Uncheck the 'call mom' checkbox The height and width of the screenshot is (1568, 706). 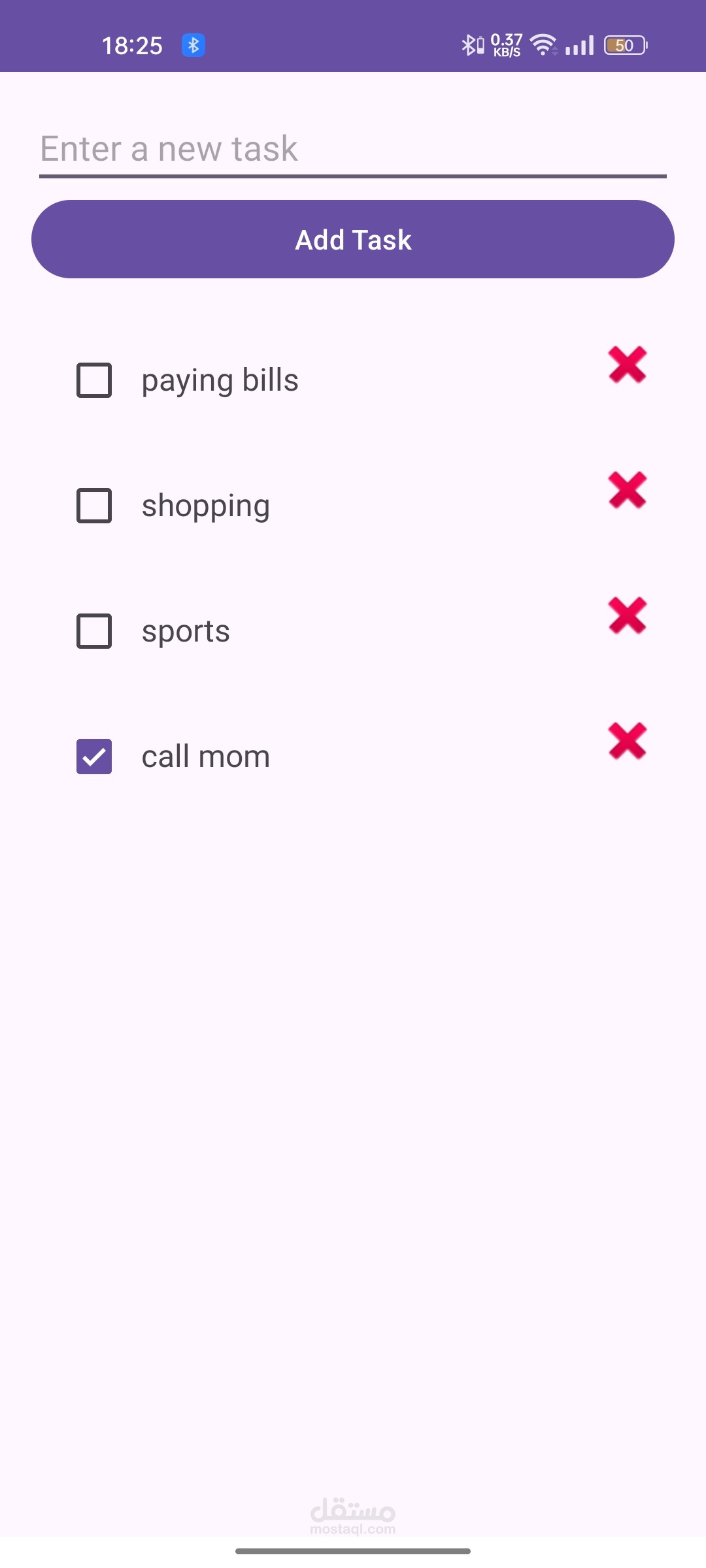click(93, 755)
